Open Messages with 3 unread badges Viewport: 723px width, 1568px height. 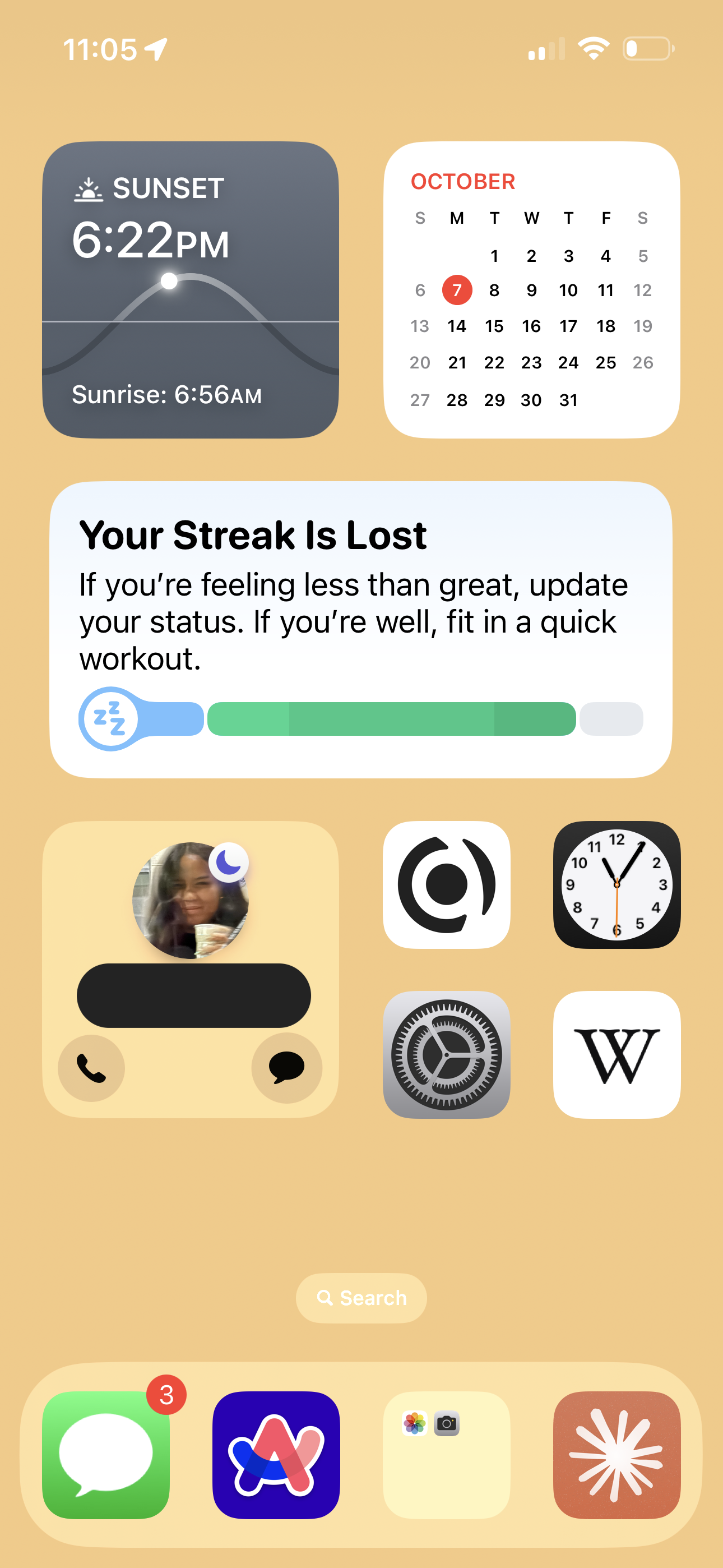tap(106, 1455)
